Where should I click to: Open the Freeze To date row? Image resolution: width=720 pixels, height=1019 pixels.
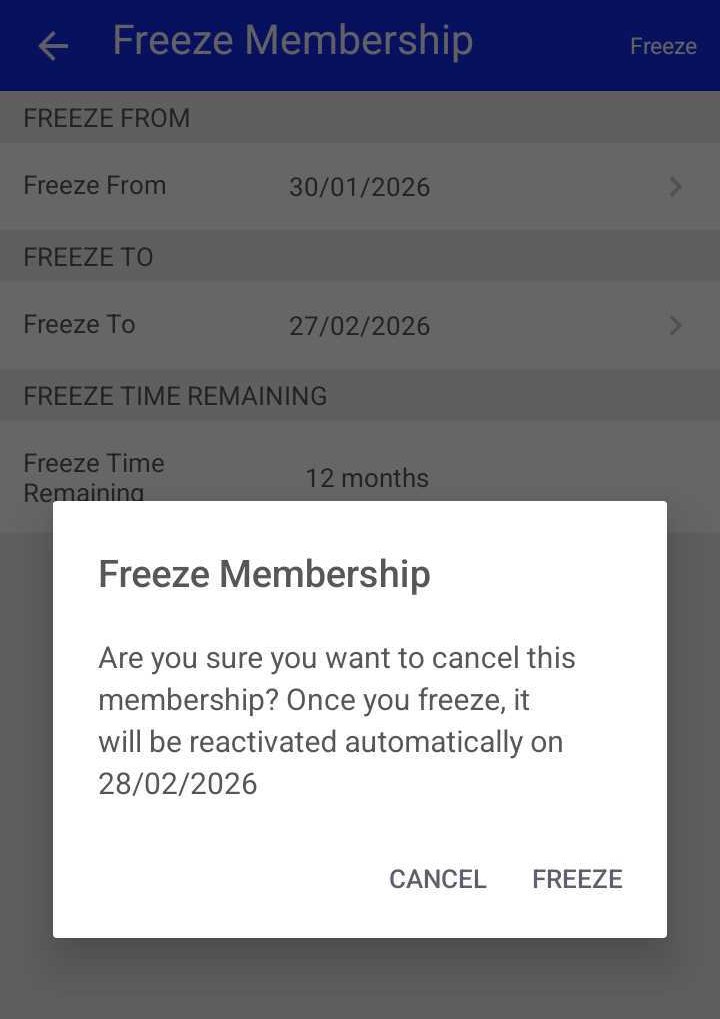[x=359, y=326]
